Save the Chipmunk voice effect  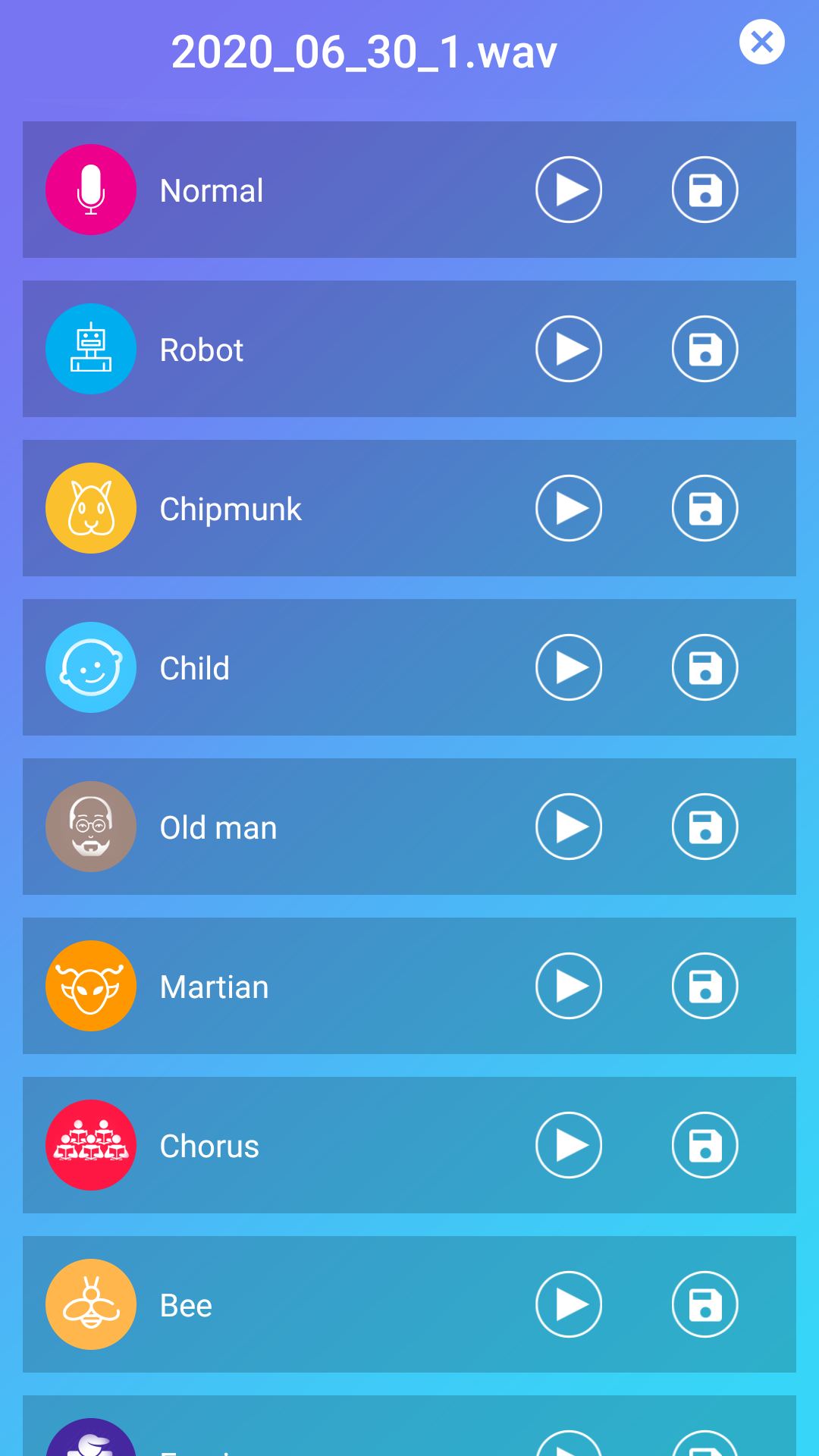pos(704,507)
